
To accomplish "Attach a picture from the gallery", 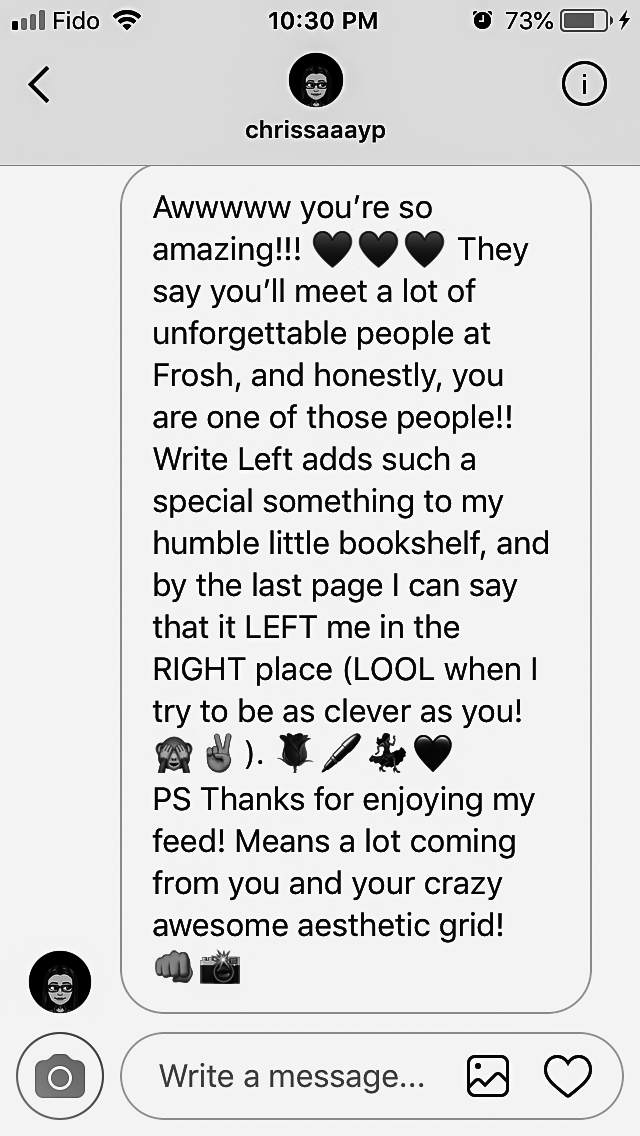I will 488,1076.
